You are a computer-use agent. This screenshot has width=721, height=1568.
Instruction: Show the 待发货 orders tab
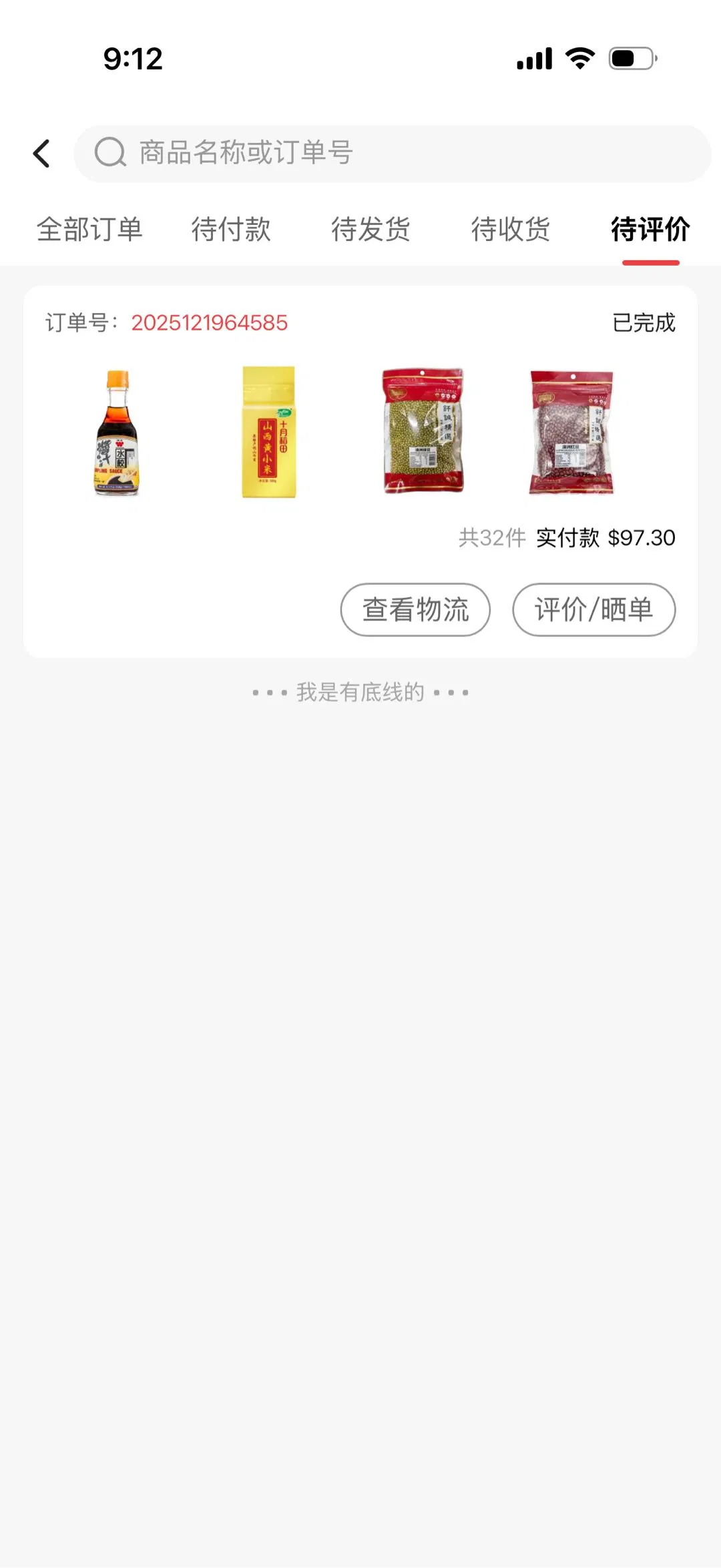(371, 230)
